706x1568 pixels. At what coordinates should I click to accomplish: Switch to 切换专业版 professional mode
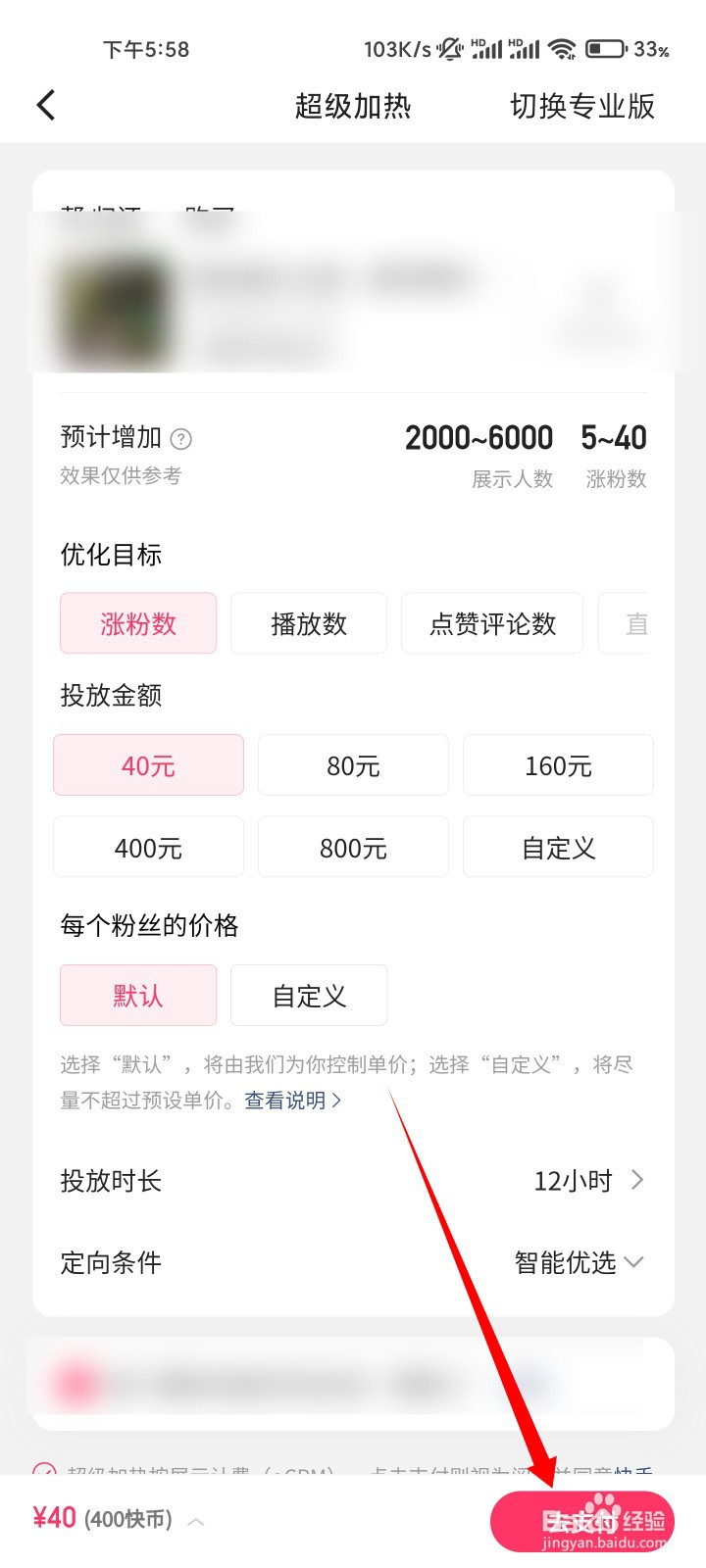[x=582, y=106]
